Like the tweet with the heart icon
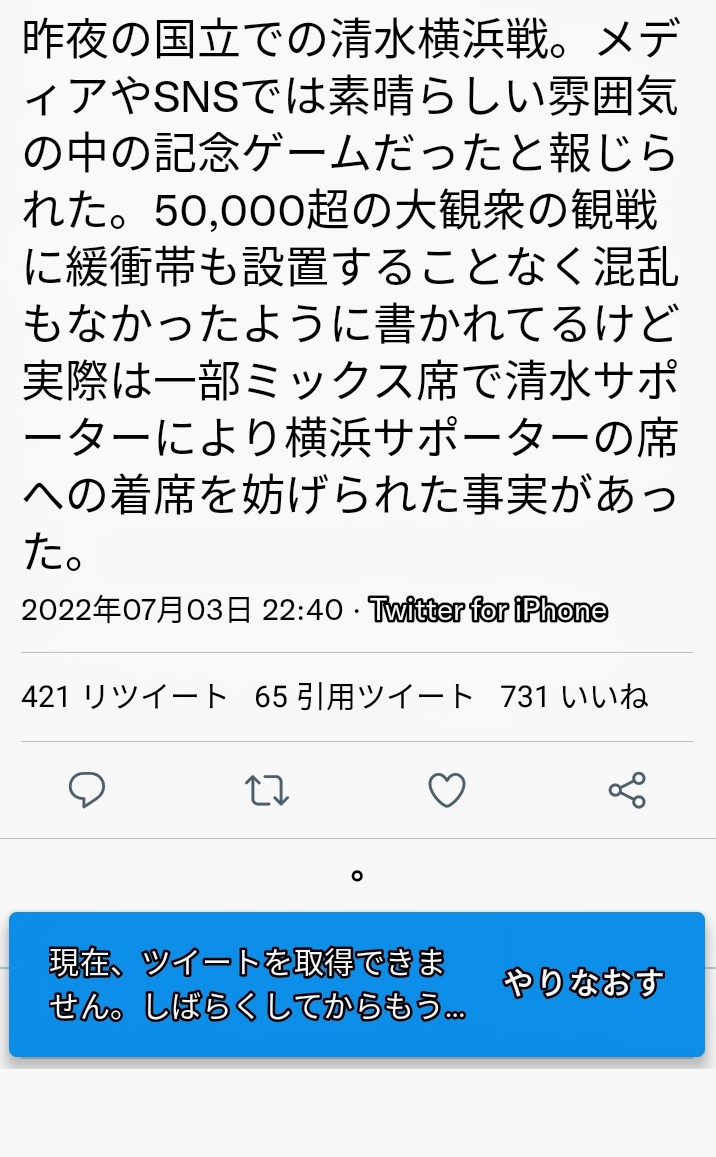 coord(447,790)
